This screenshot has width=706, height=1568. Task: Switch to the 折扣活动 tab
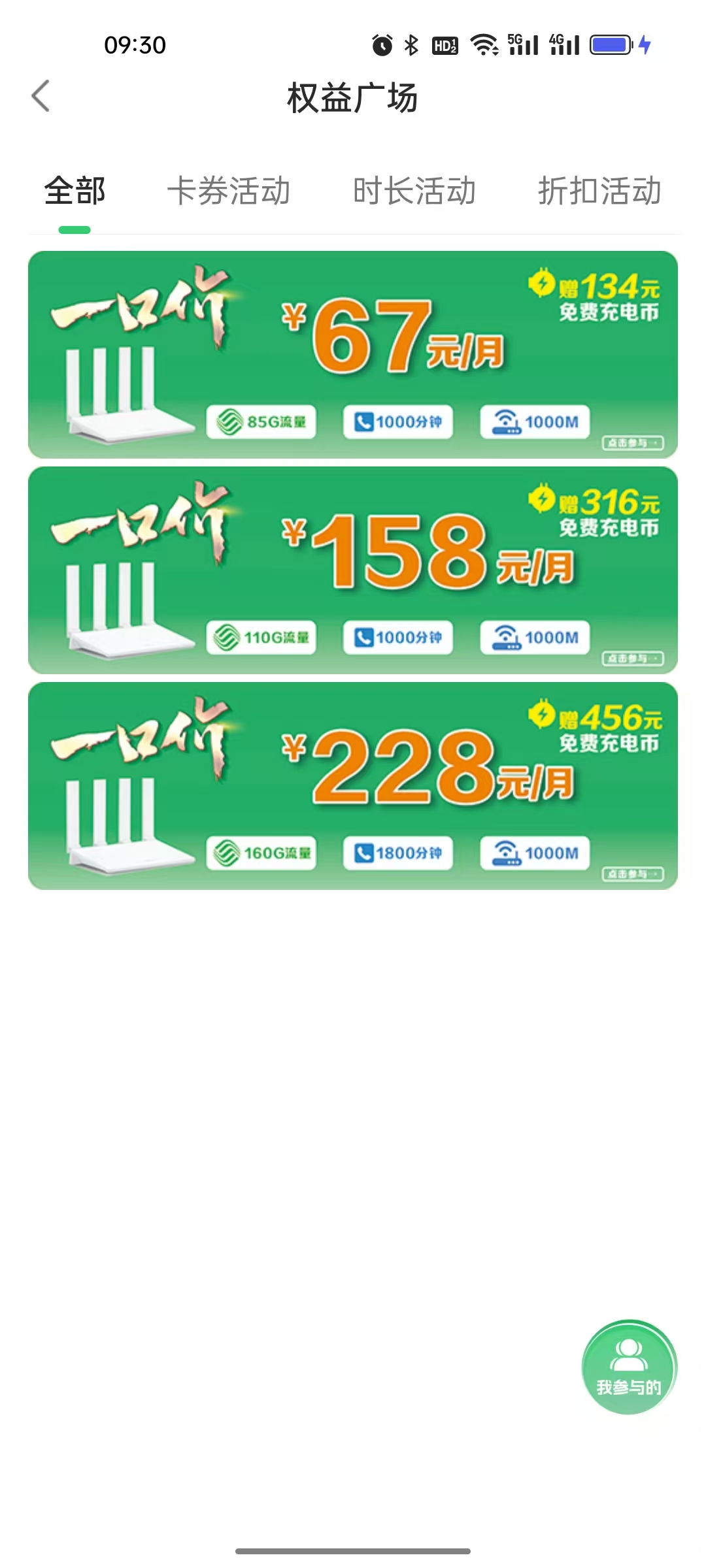599,191
